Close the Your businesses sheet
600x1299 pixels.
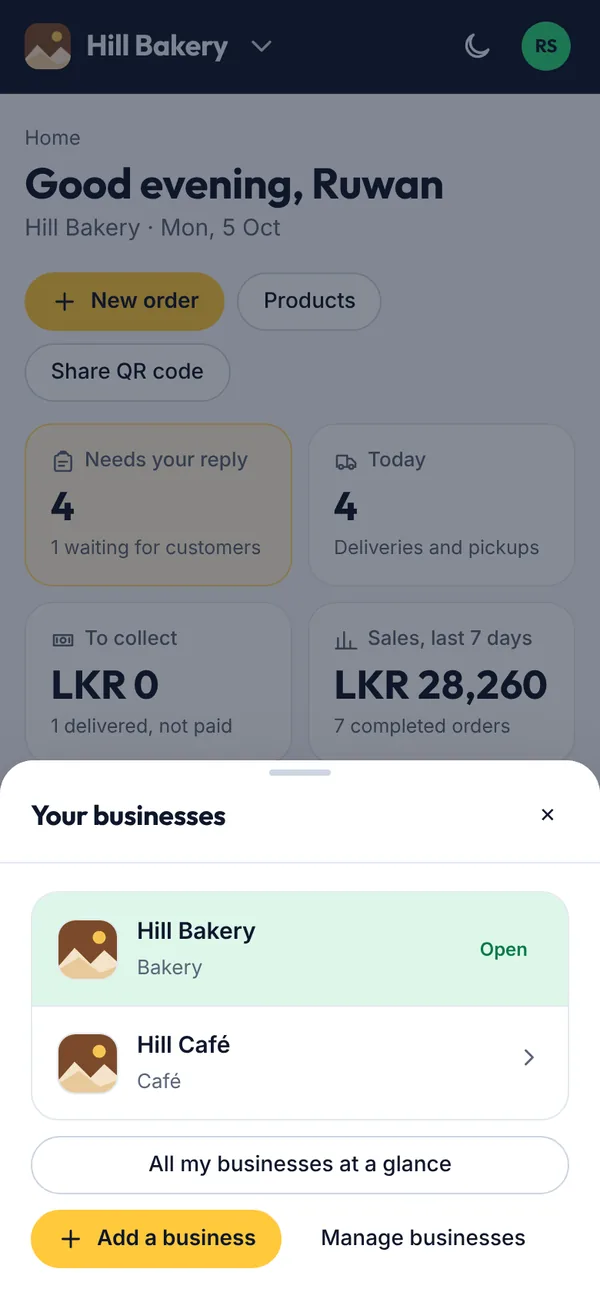(x=547, y=815)
